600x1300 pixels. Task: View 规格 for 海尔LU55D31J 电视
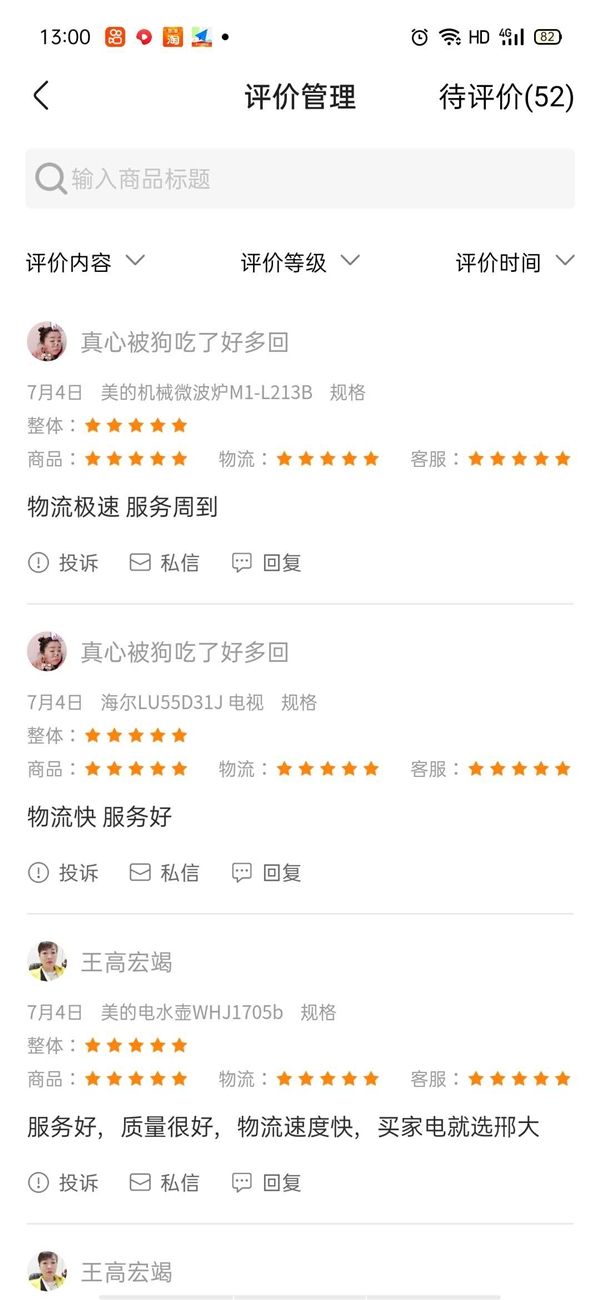299,703
